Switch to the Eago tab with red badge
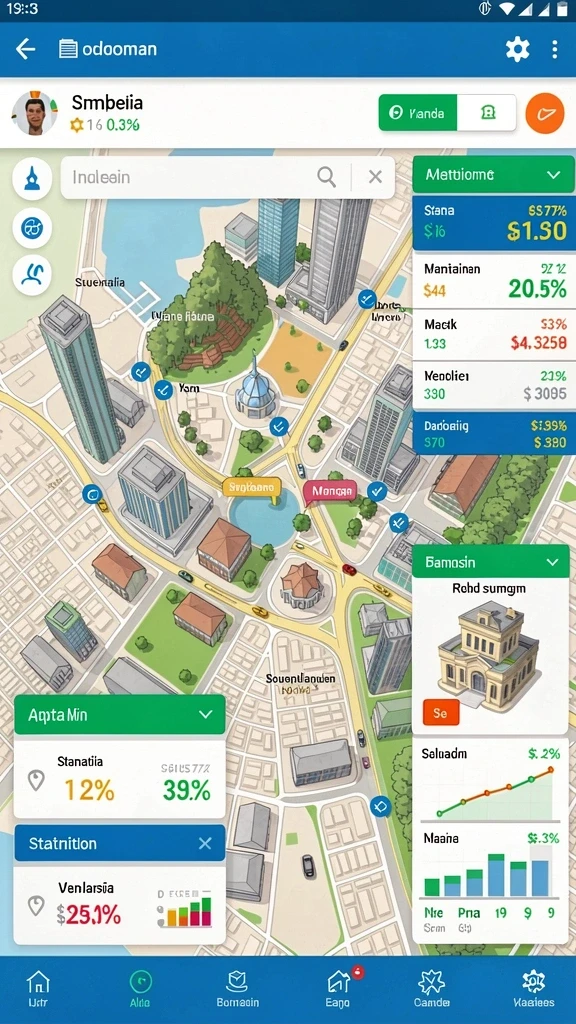The width and height of the screenshot is (576, 1024). pyautogui.click(x=338, y=989)
